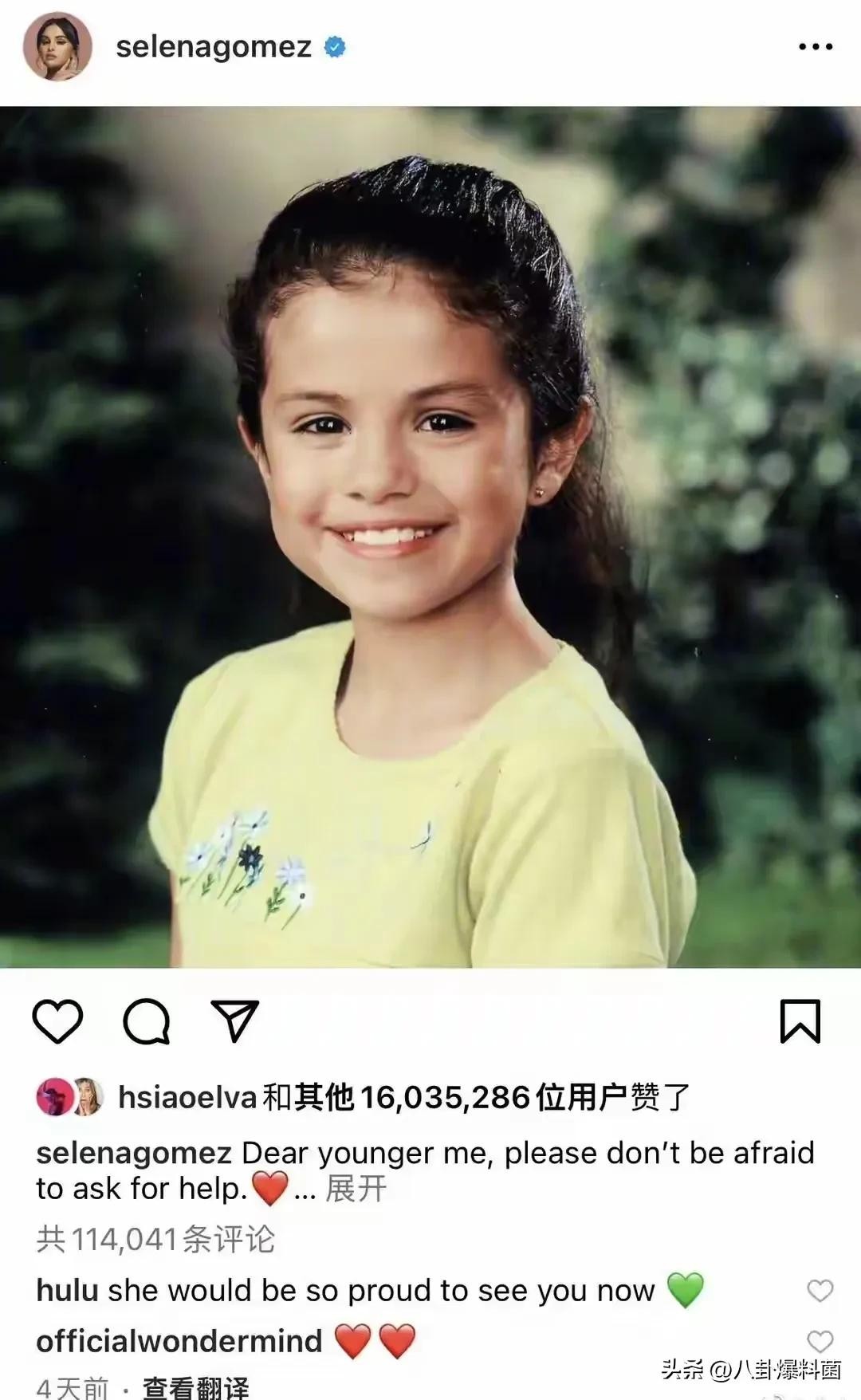Open officialwondermind's profile from the comment
This screenshot has height=1400, width=861.
179,1341
